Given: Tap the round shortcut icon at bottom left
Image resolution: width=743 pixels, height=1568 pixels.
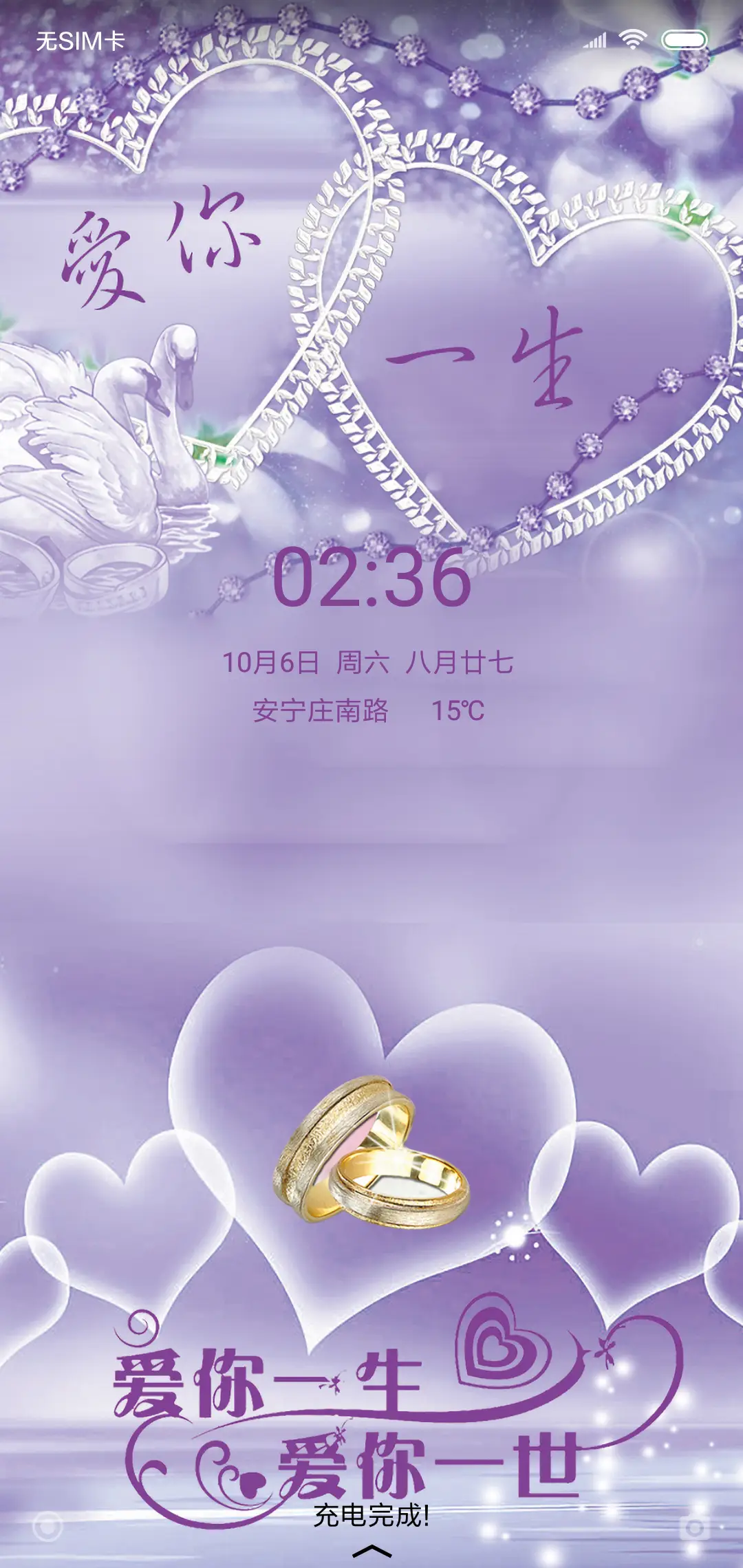Looking at the screenshot, I should 48,1528.
